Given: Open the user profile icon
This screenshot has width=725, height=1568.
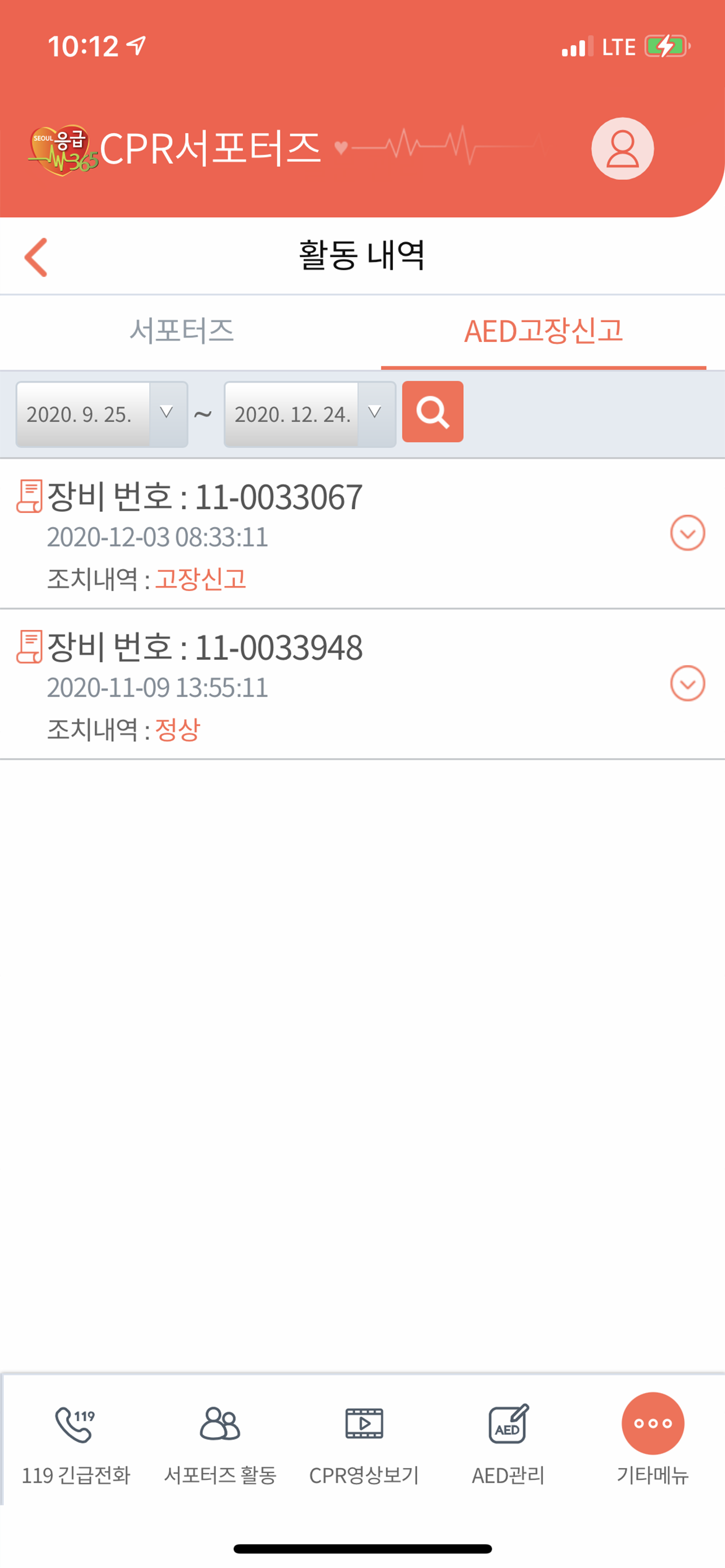Looking at the screenshot, I should 622,148.
